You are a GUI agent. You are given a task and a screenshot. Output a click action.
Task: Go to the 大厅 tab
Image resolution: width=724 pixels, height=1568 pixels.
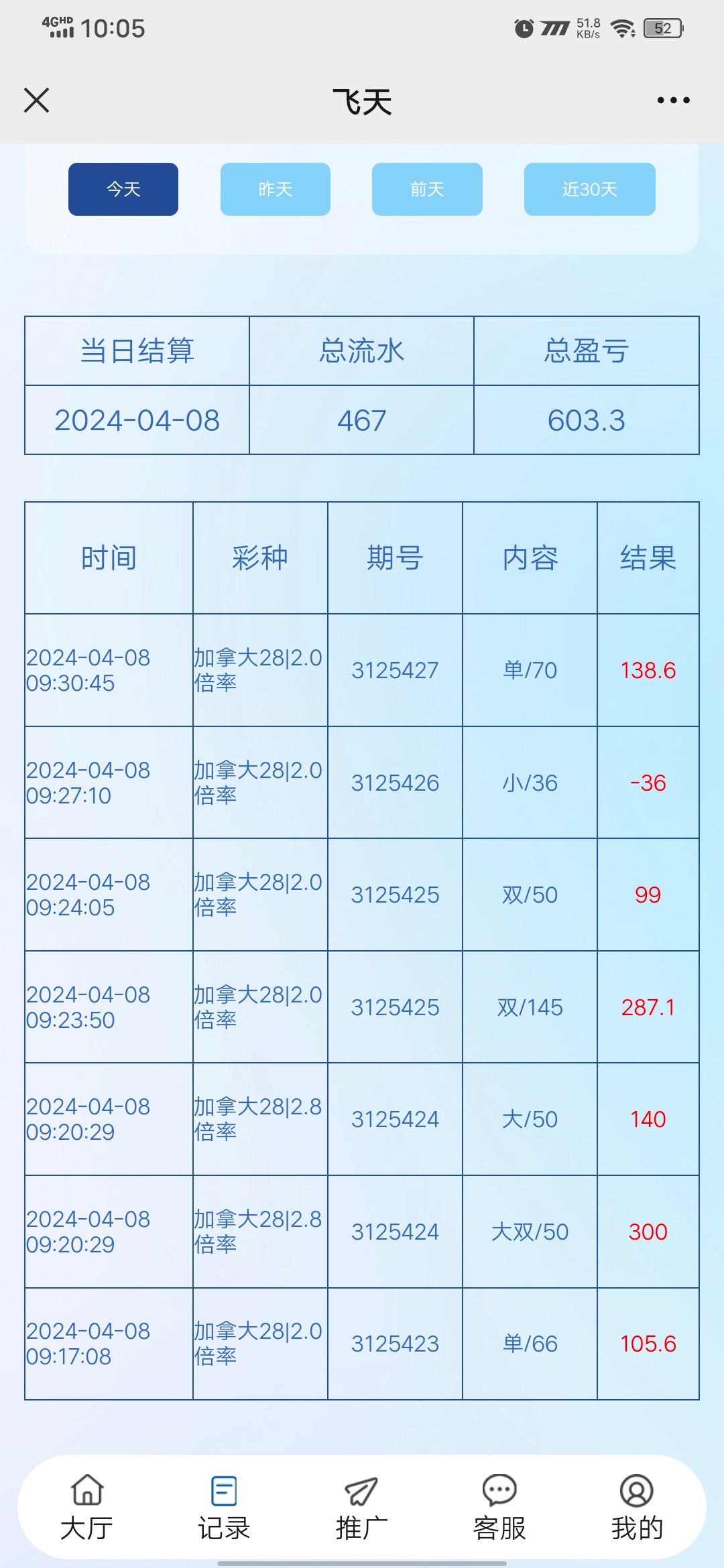click(x=87, y=1508)
